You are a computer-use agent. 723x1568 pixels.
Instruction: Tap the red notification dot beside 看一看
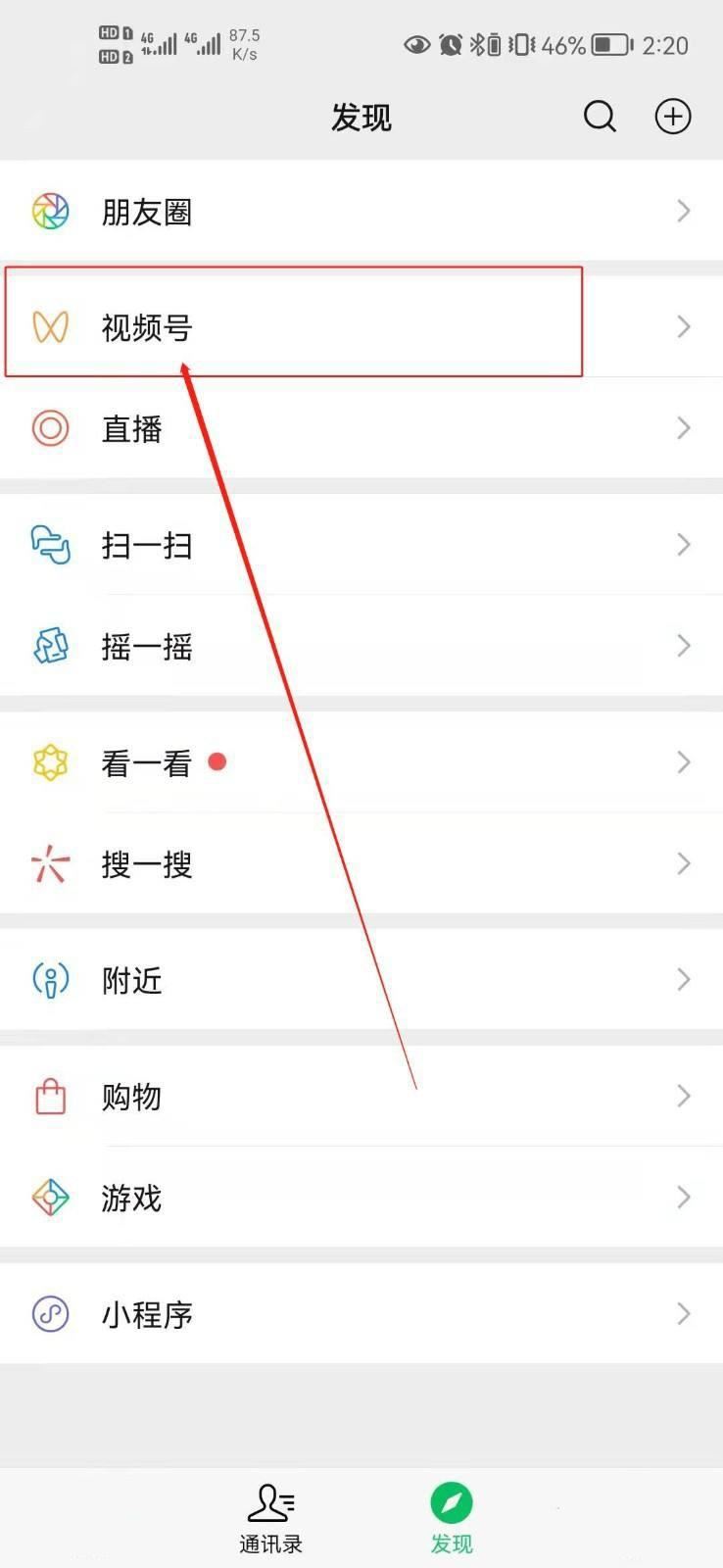point(217,761)
